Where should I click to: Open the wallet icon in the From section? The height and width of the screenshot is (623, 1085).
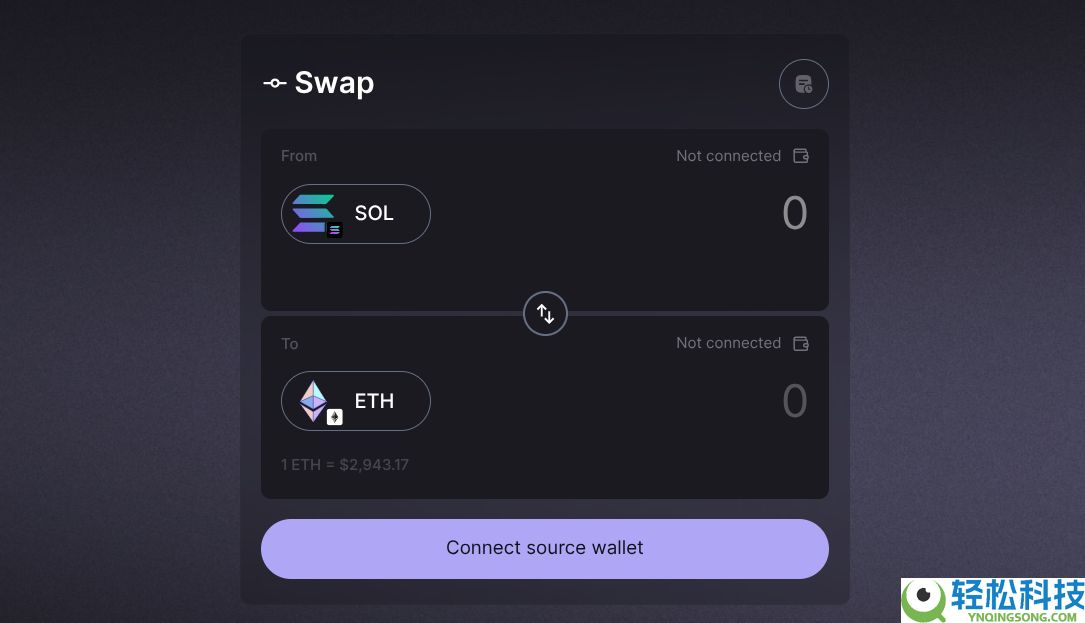[800, 156]
